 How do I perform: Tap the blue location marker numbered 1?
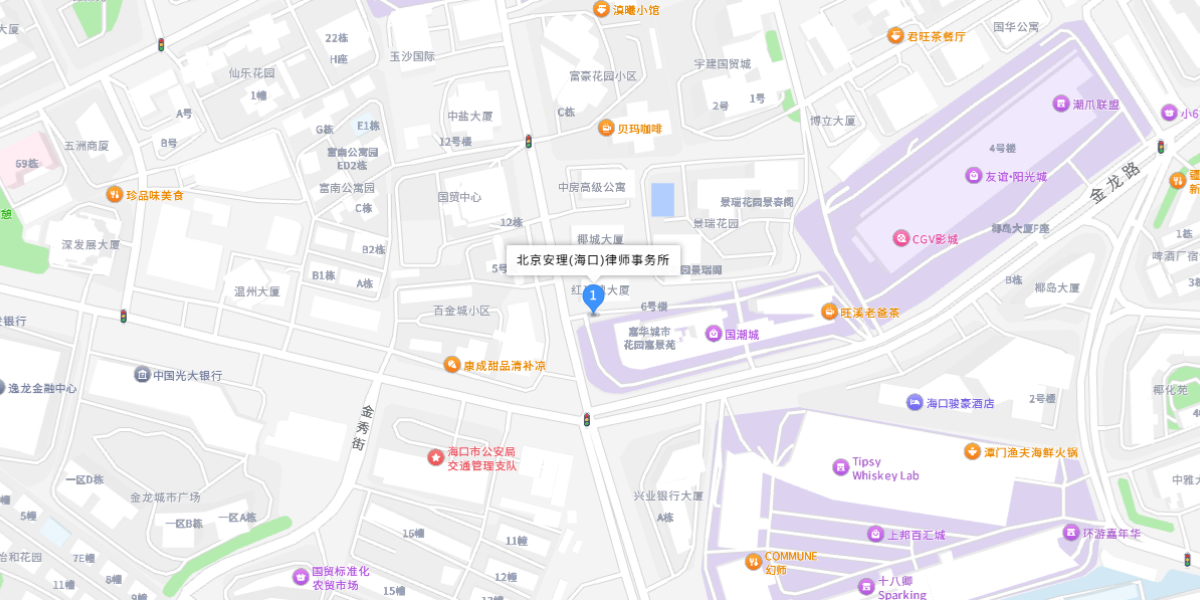click(x=594, y=297)
